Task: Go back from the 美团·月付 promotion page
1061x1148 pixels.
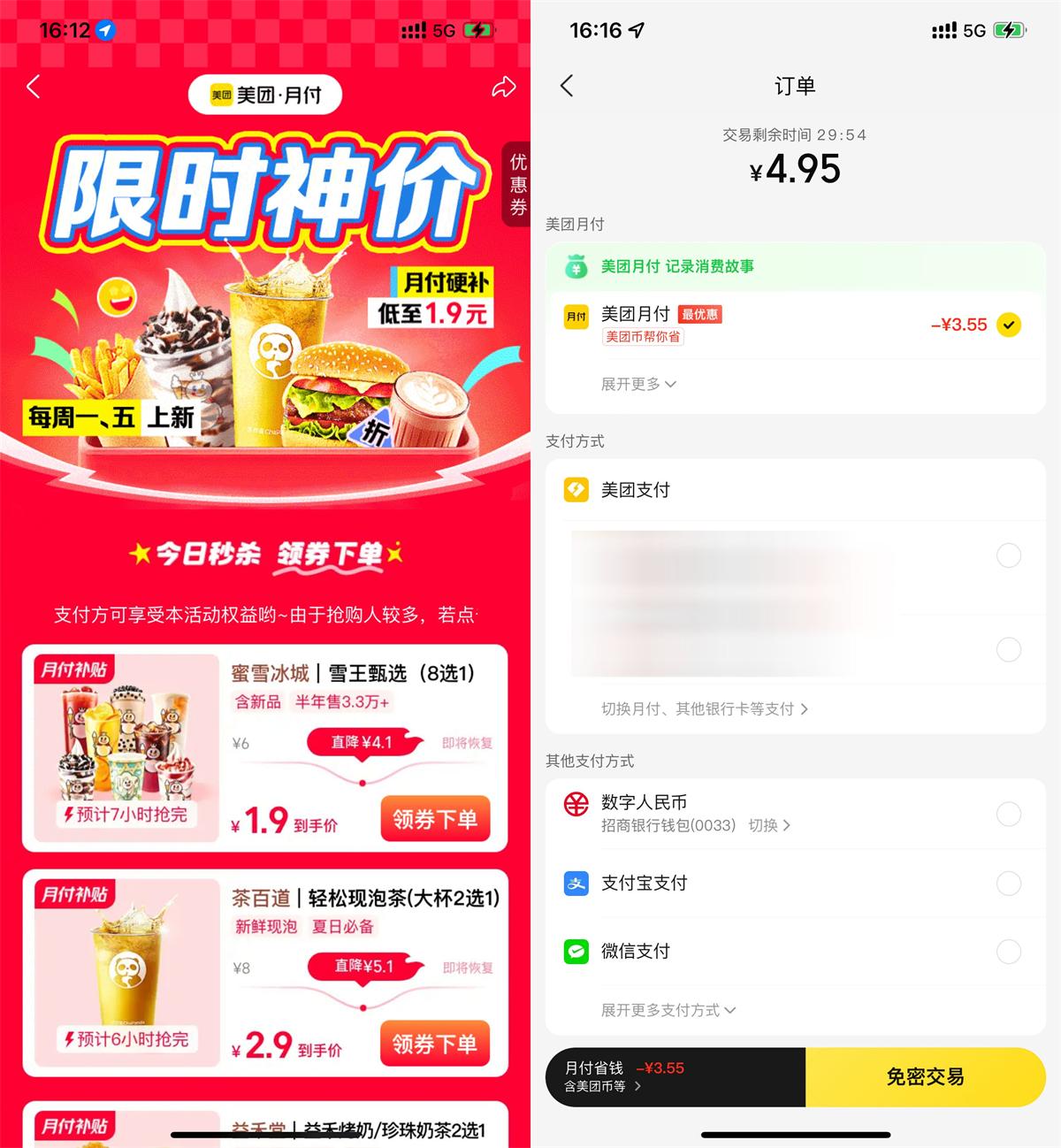Action: 34,87
